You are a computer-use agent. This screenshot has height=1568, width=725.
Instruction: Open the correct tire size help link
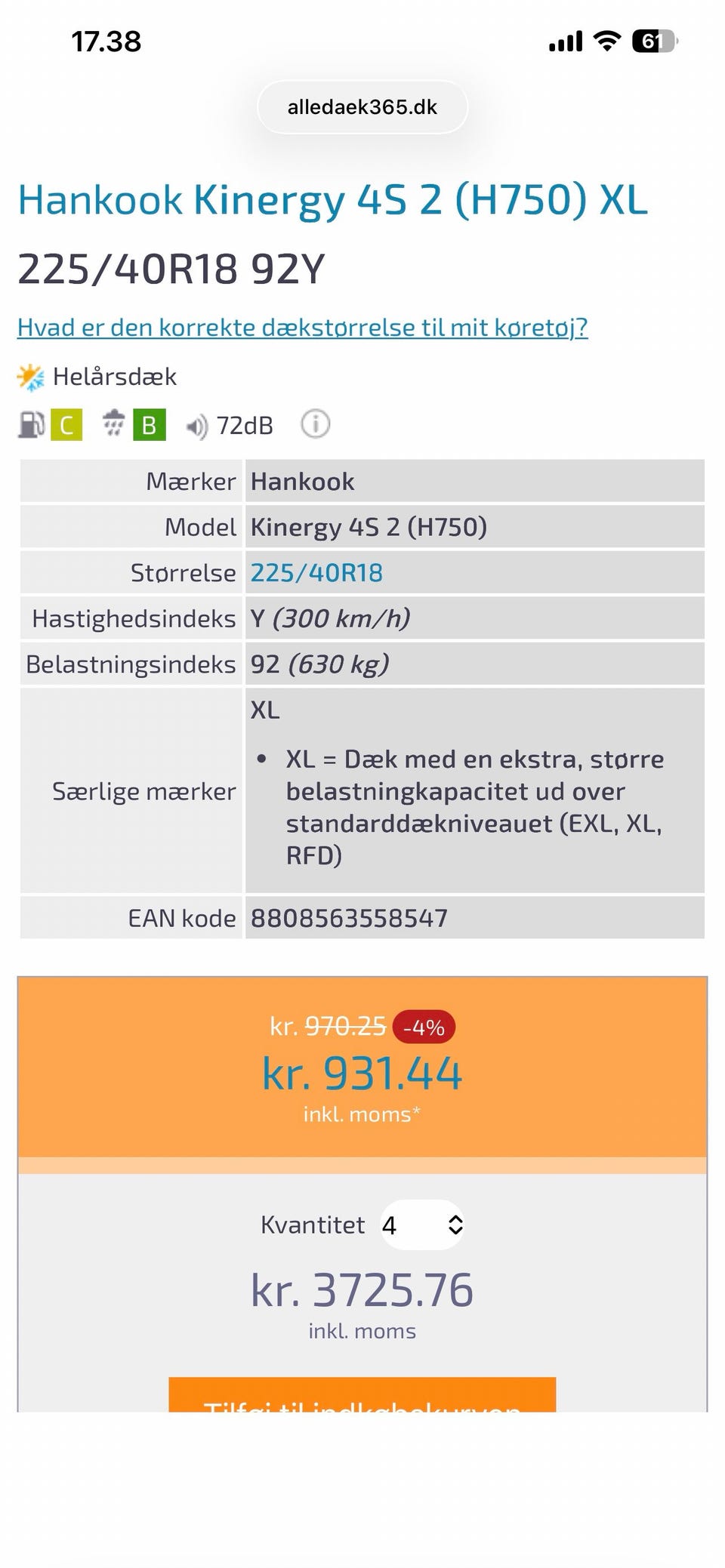coord(303,328)
